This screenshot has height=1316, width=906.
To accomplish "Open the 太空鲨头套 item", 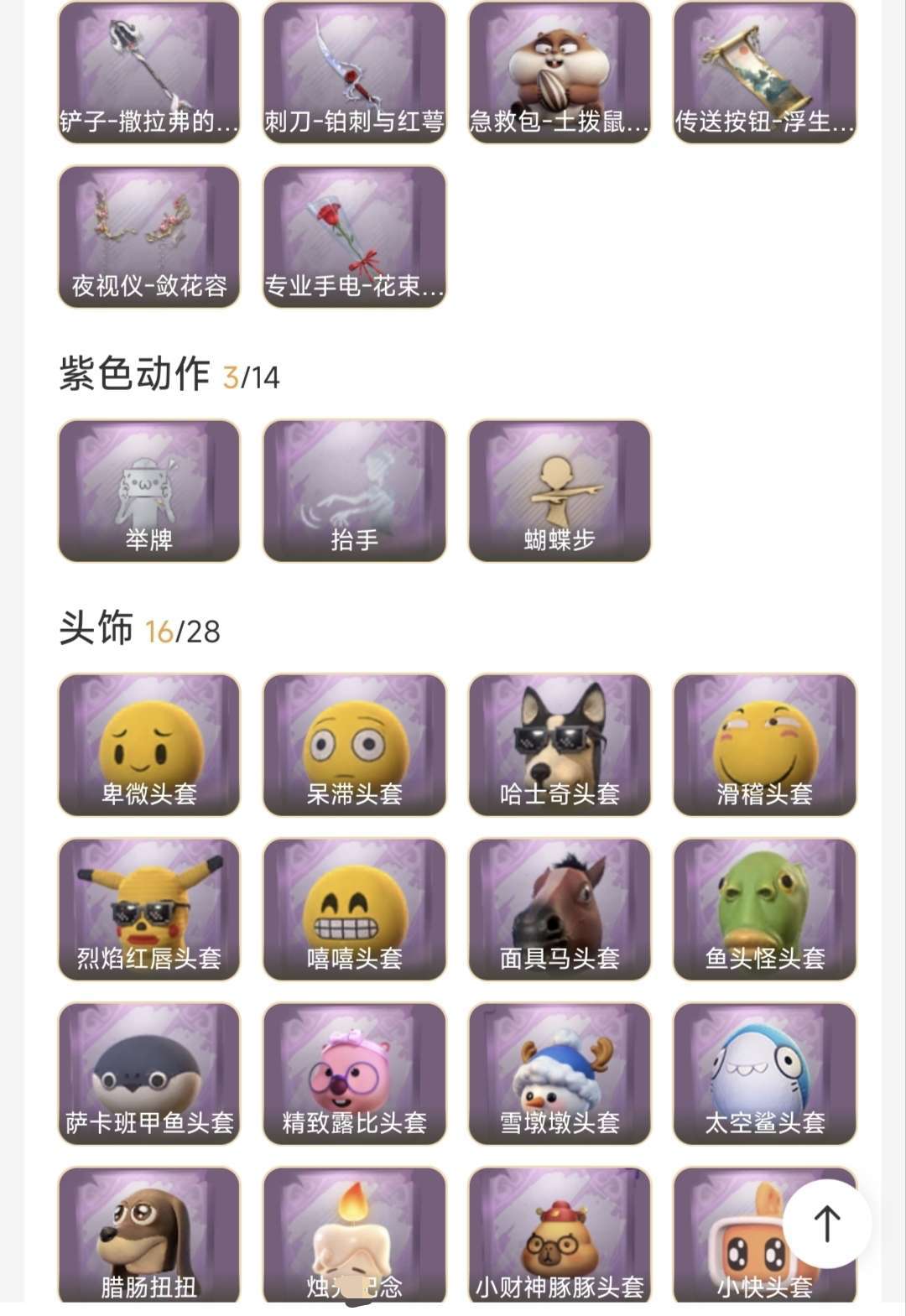I will click(x=765, y=1074).
